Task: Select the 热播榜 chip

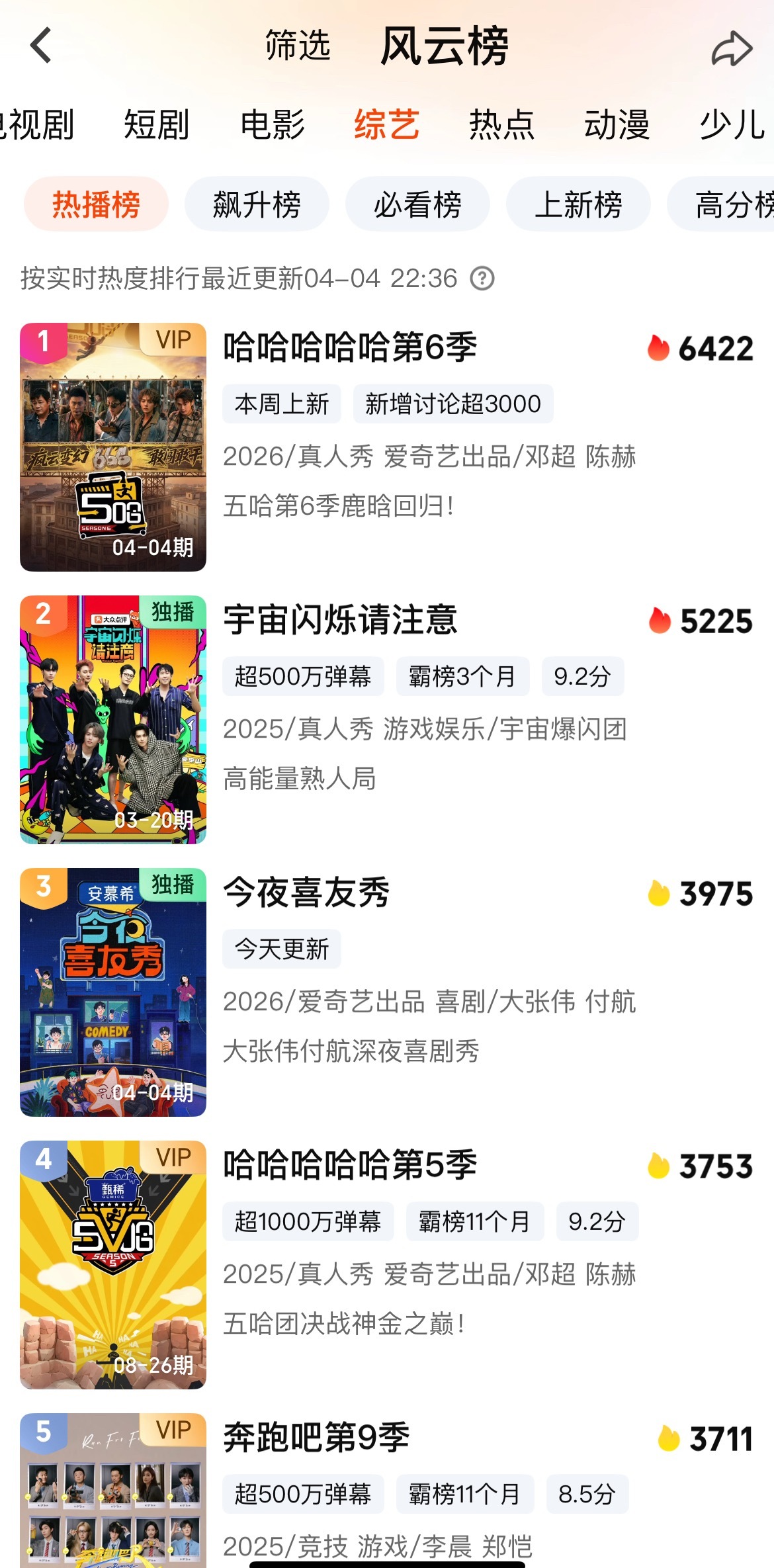Action: pos(96,204)
